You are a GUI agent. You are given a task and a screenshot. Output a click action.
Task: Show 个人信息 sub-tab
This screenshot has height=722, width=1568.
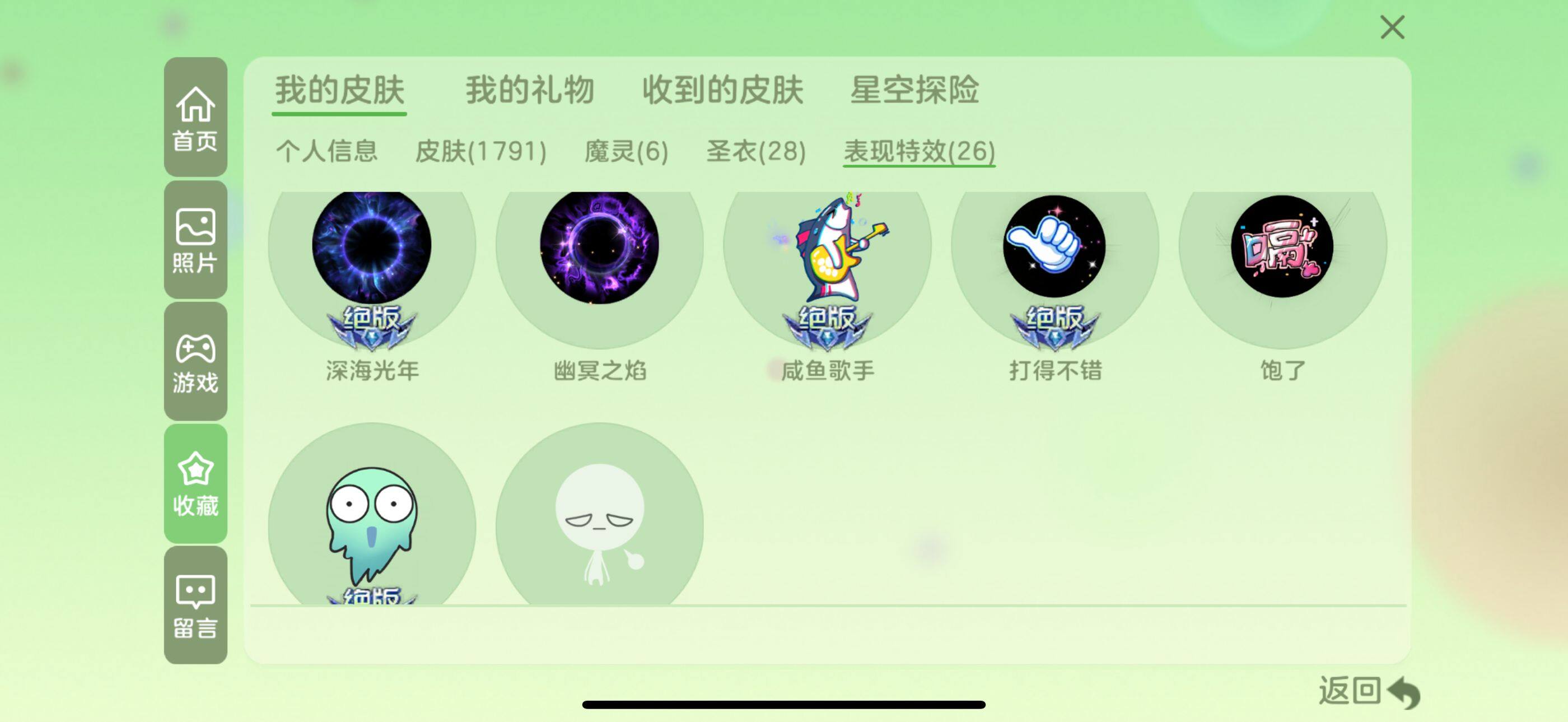326,151
